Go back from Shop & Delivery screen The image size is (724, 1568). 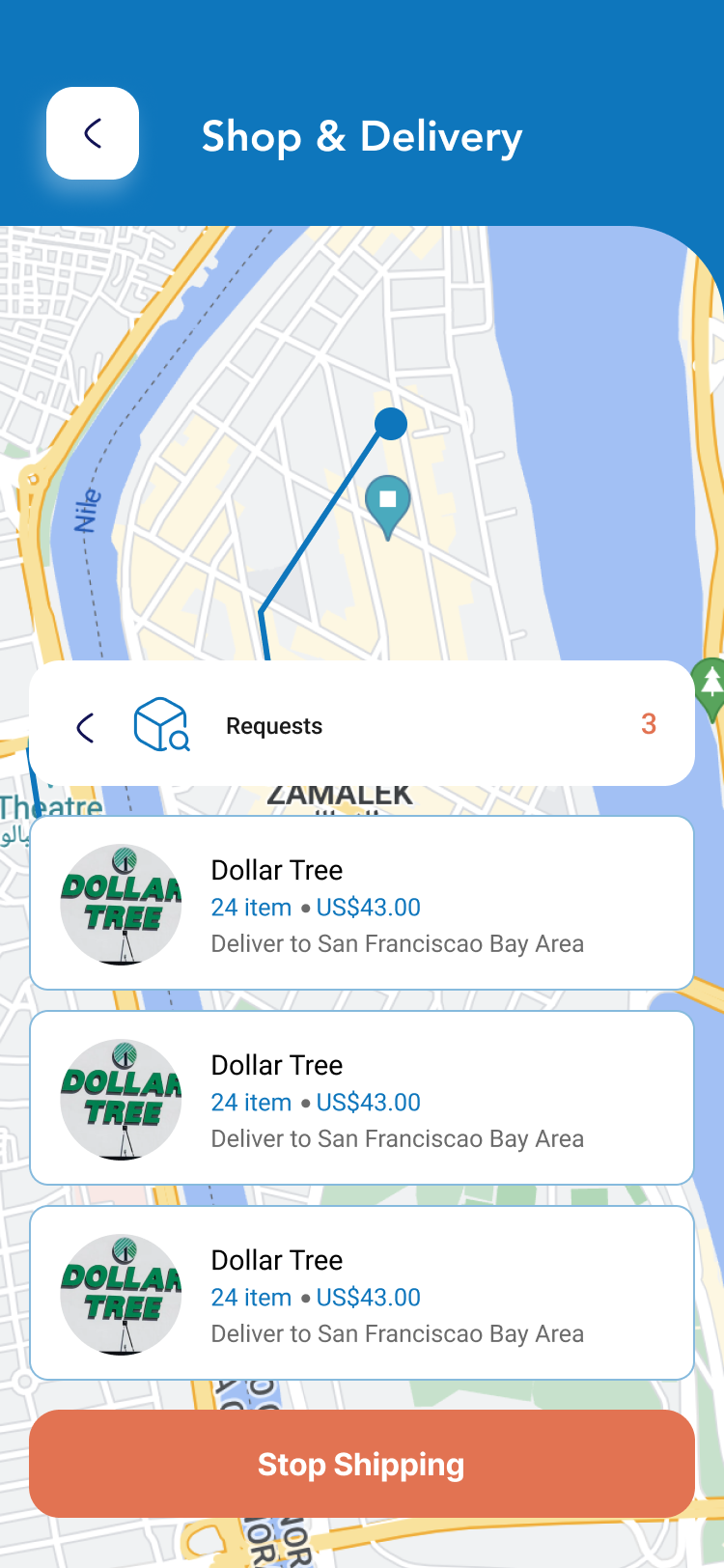tap(93, 133)
